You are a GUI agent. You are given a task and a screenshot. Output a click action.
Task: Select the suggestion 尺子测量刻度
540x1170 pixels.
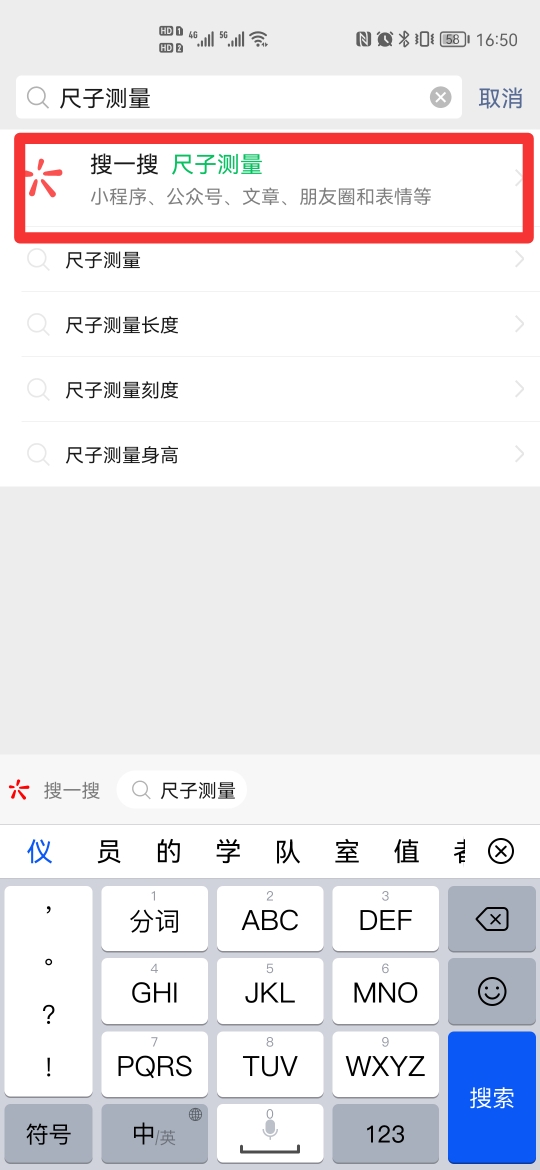click(x=270, y=390)
